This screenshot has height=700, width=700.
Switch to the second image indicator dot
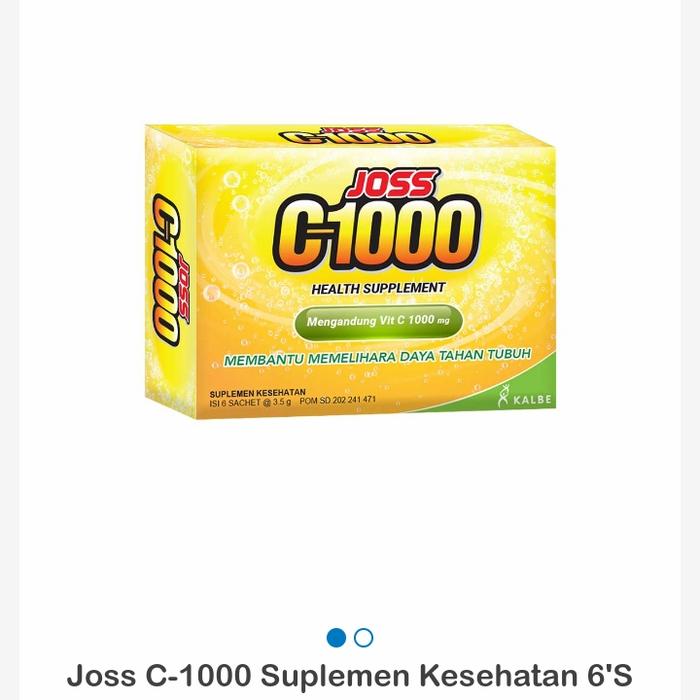coord(363,638)
